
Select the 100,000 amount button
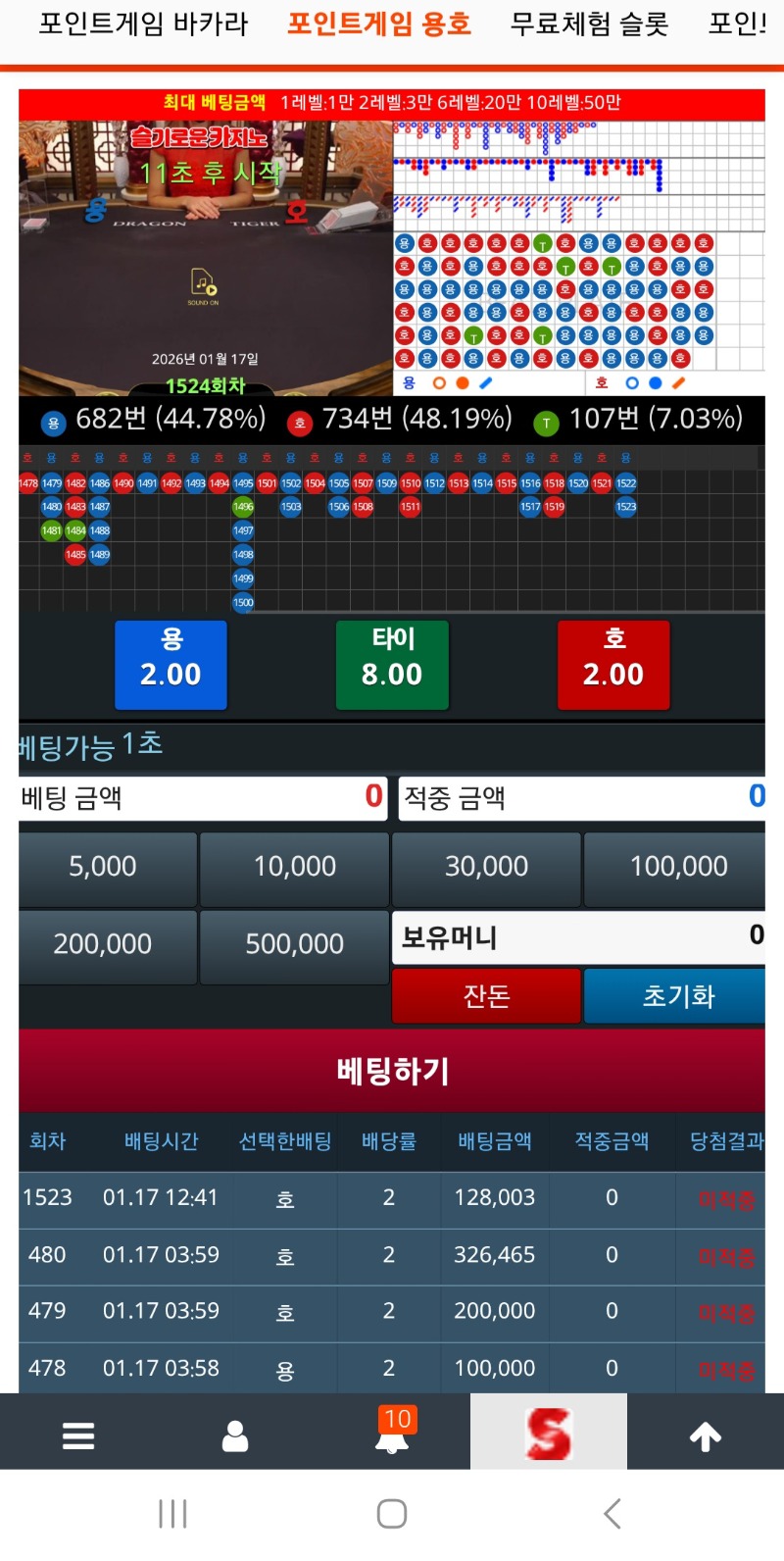click(678, 867)
